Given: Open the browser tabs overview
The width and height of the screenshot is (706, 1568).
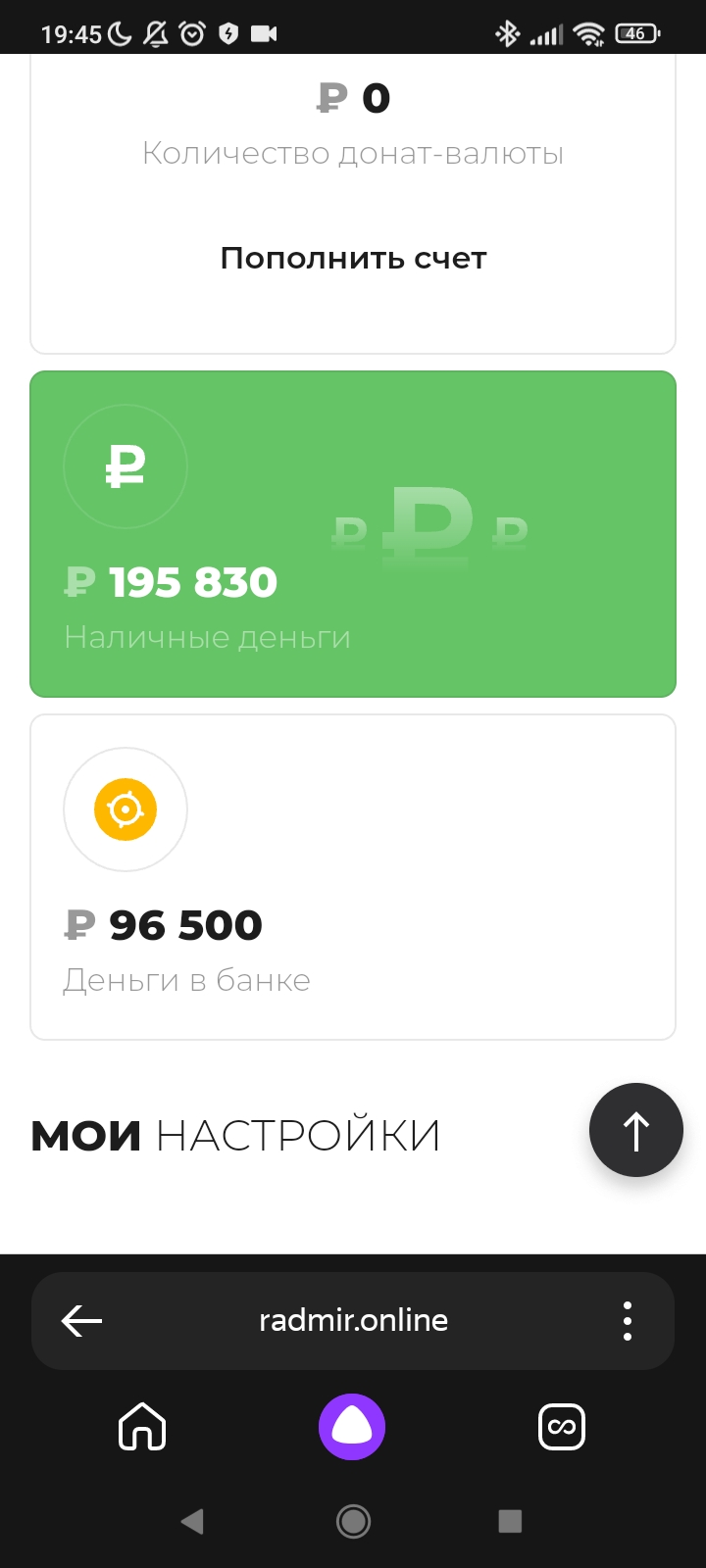Looking at the screenshot, I should point(562,1426).
